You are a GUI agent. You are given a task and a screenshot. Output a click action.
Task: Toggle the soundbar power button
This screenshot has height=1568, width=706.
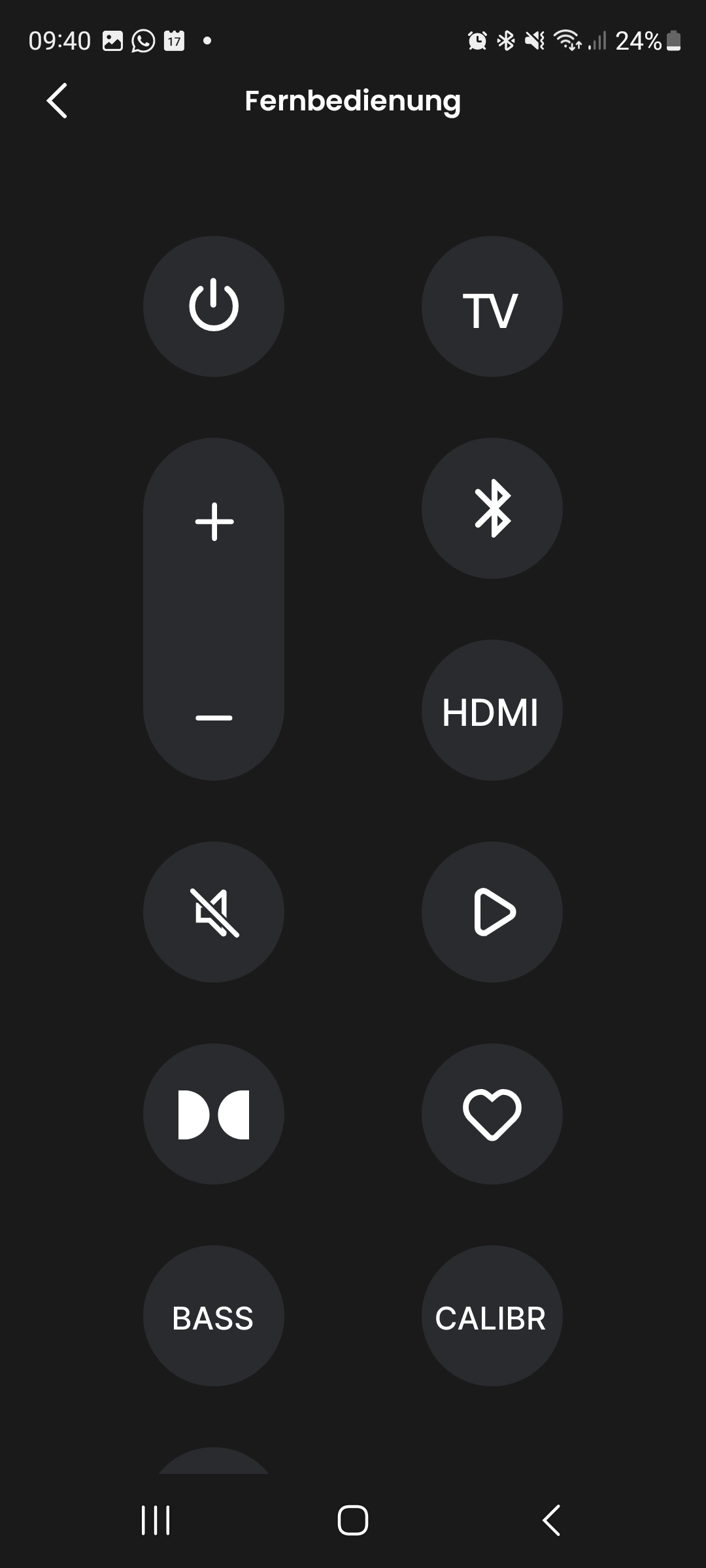click(x=214, y=306)
